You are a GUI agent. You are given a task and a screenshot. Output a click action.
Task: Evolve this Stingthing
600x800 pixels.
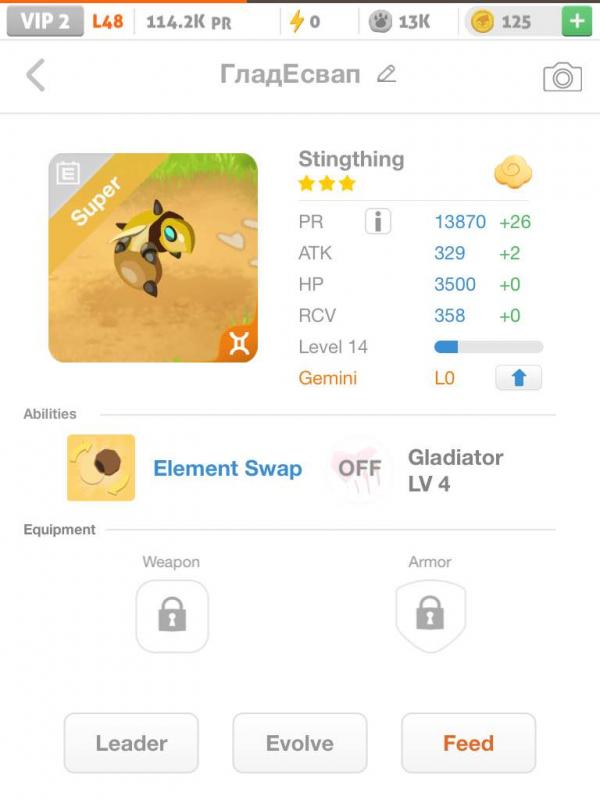(x=299, y=743)
